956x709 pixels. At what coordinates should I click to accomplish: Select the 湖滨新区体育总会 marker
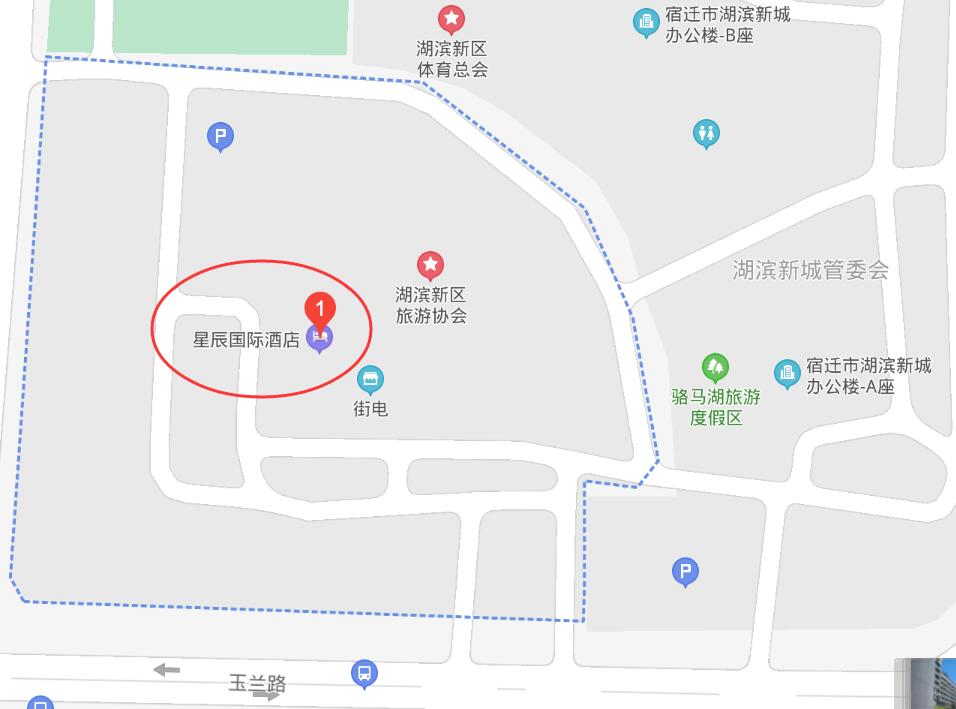coord(451,18)
